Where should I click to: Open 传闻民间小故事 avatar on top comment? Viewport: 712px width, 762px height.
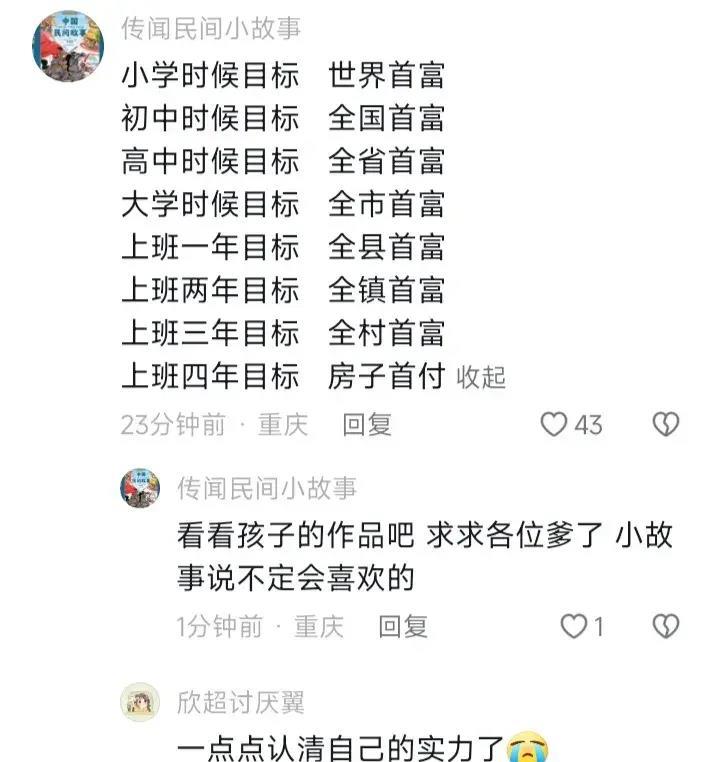click(68, 43)
